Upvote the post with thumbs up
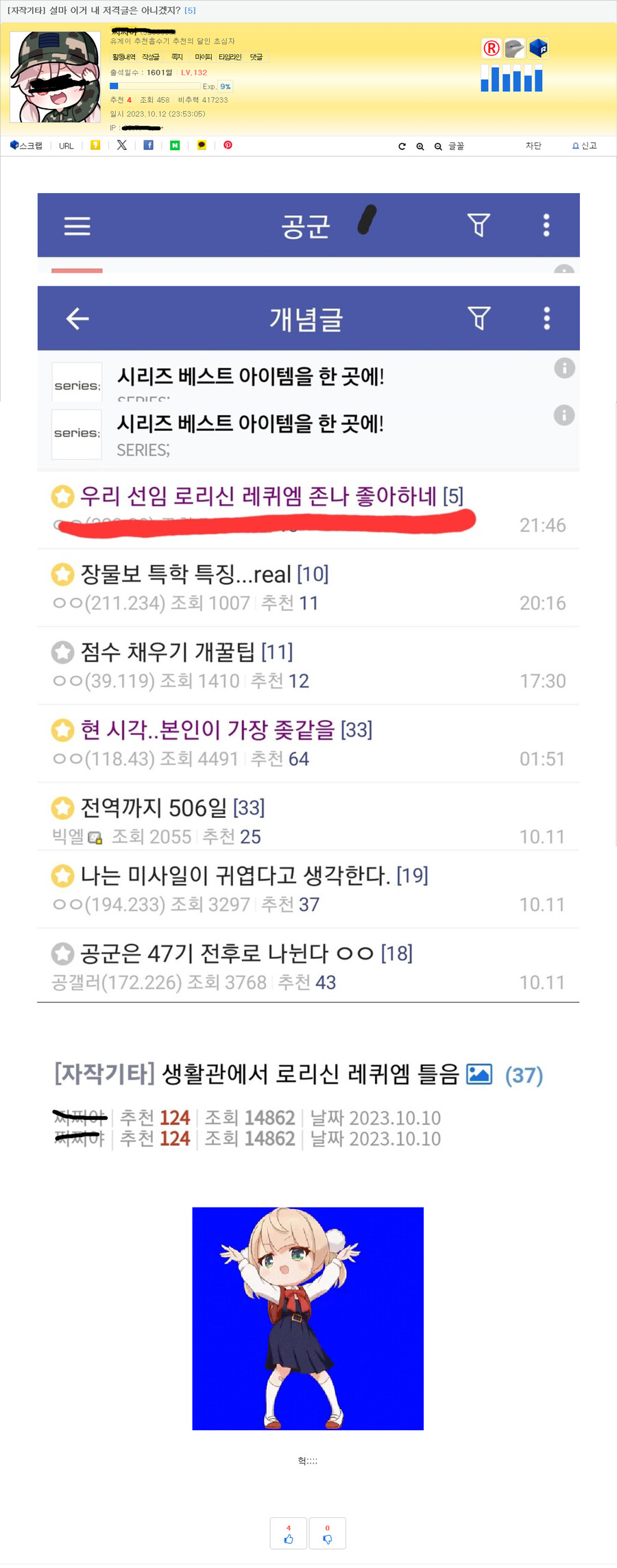Screen dimensions: 617x1568 [289, 1532]
